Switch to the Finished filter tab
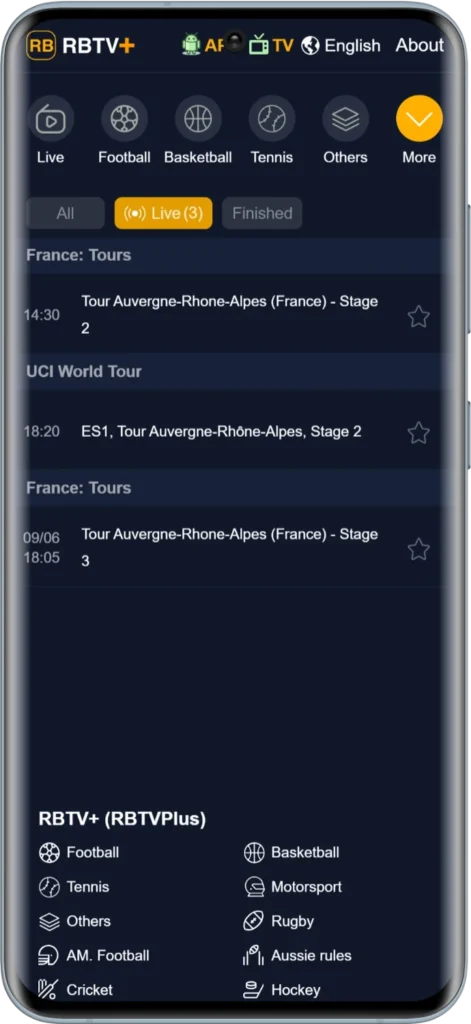The image size is (471, 1024). (262, 213)
